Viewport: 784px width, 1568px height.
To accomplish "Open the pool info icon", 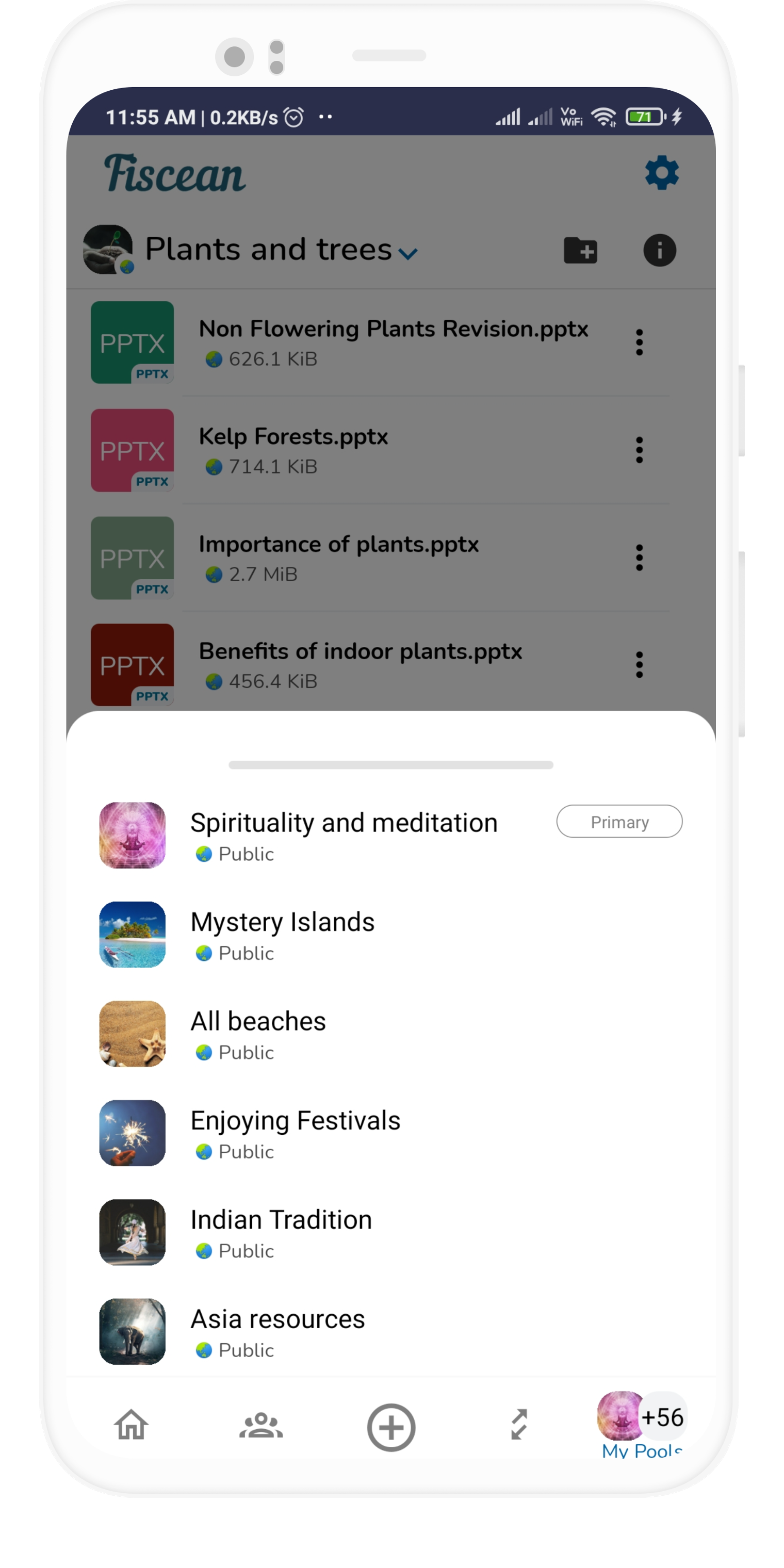I will pos(659,250).
